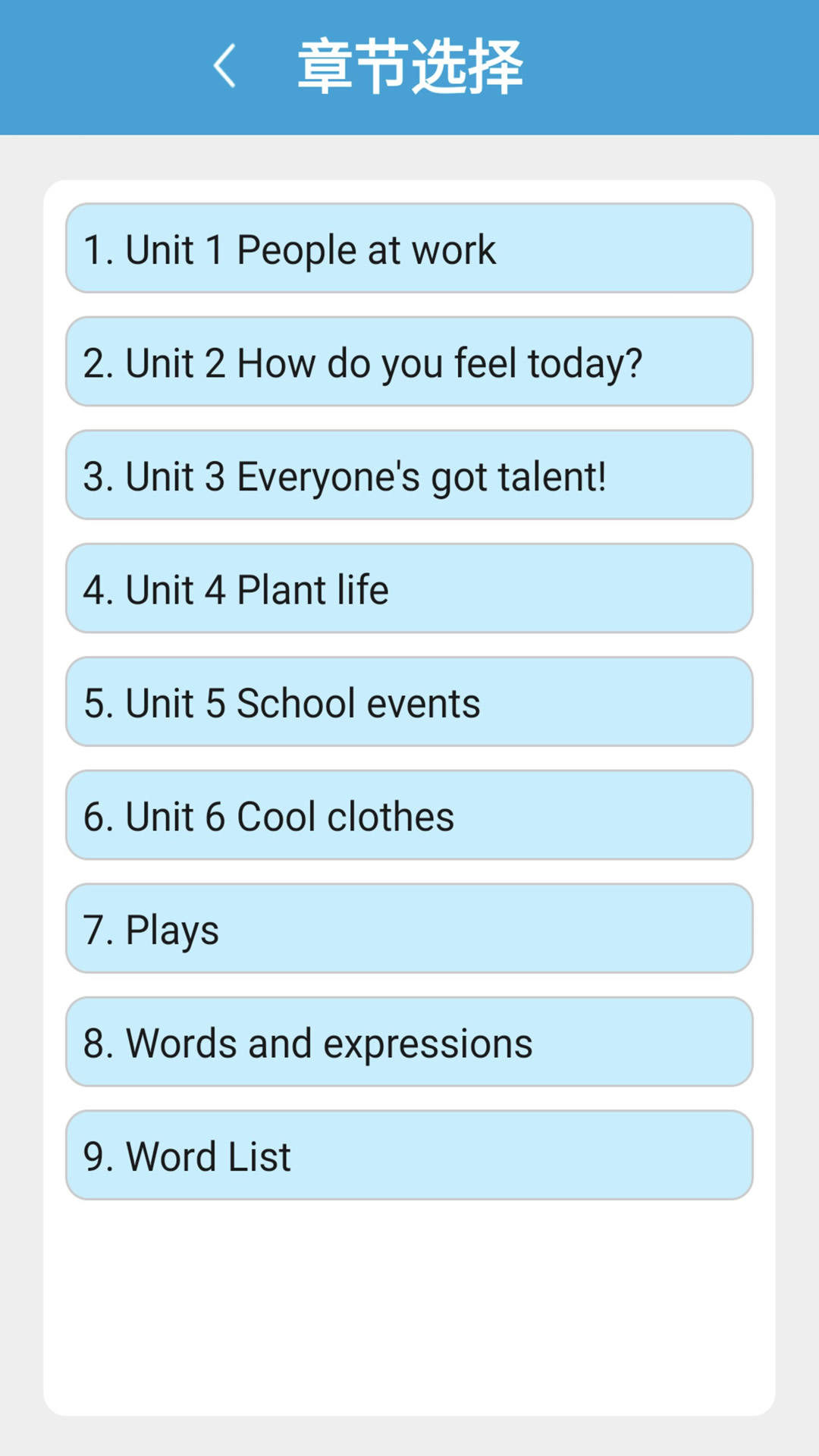Select Unit 2 How do you feel today?
819x1456 pixels.
tap(409, 362)
